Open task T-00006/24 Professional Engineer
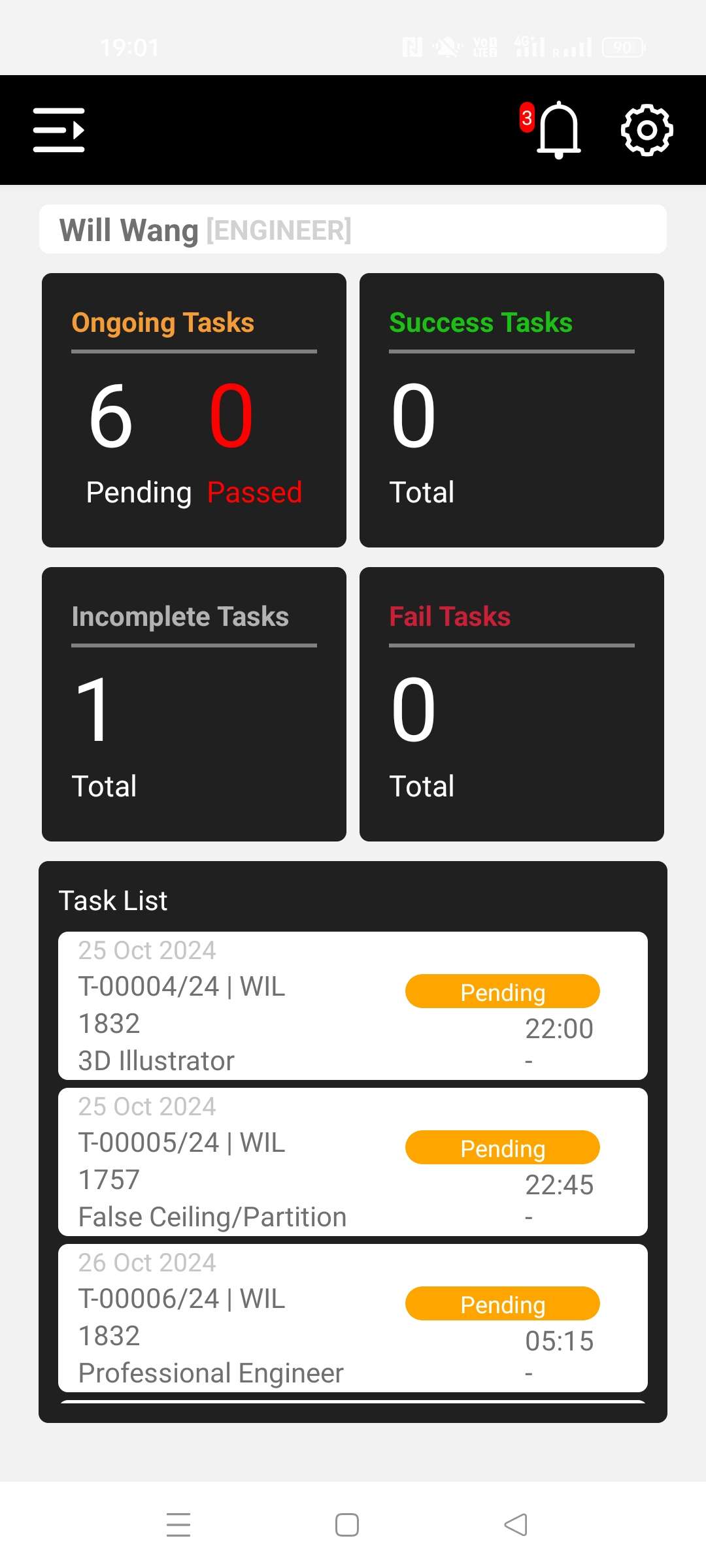706x1568 pixels. pos(353,1318)
